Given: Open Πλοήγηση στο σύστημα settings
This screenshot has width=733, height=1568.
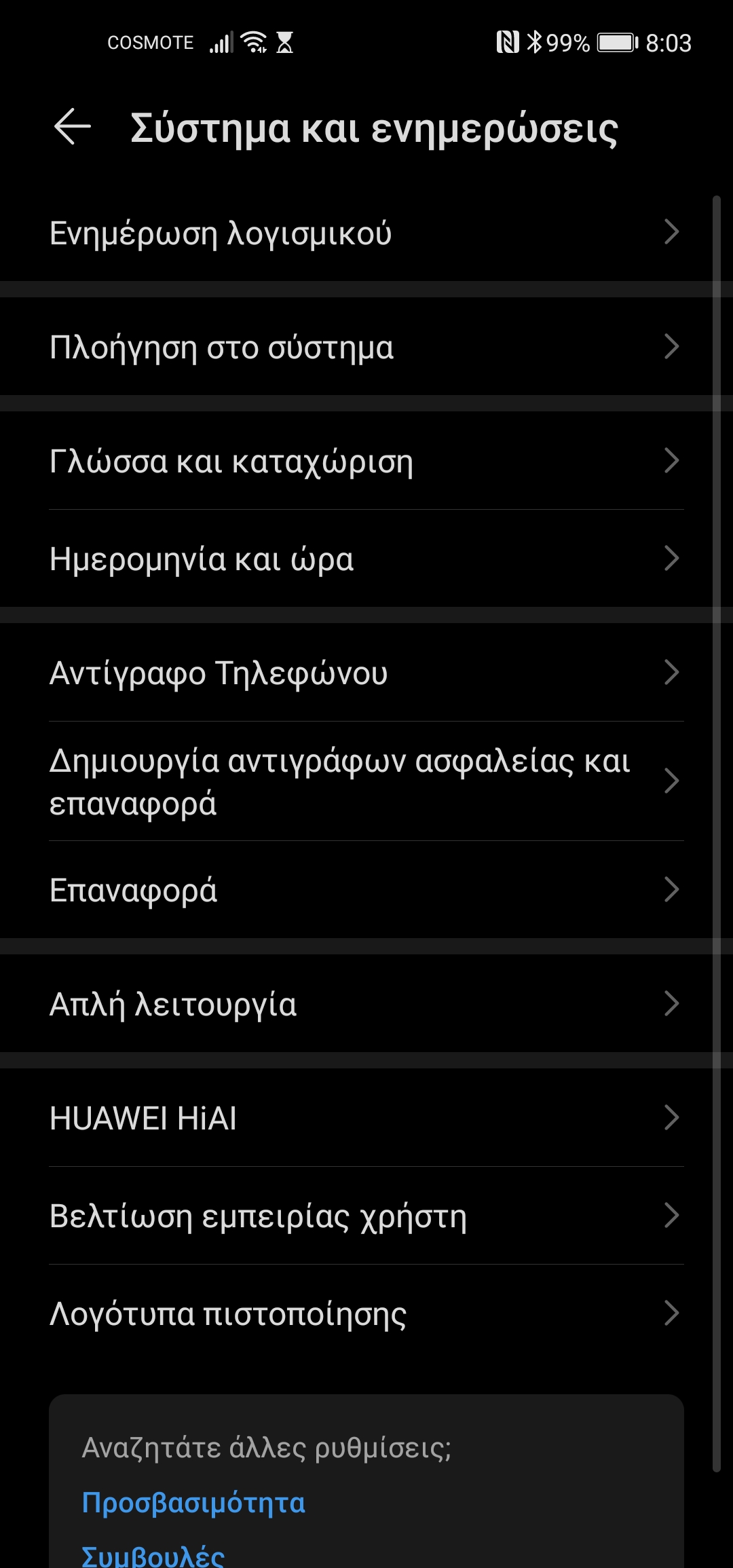Looking at the screenshot, I should [366, 346].
